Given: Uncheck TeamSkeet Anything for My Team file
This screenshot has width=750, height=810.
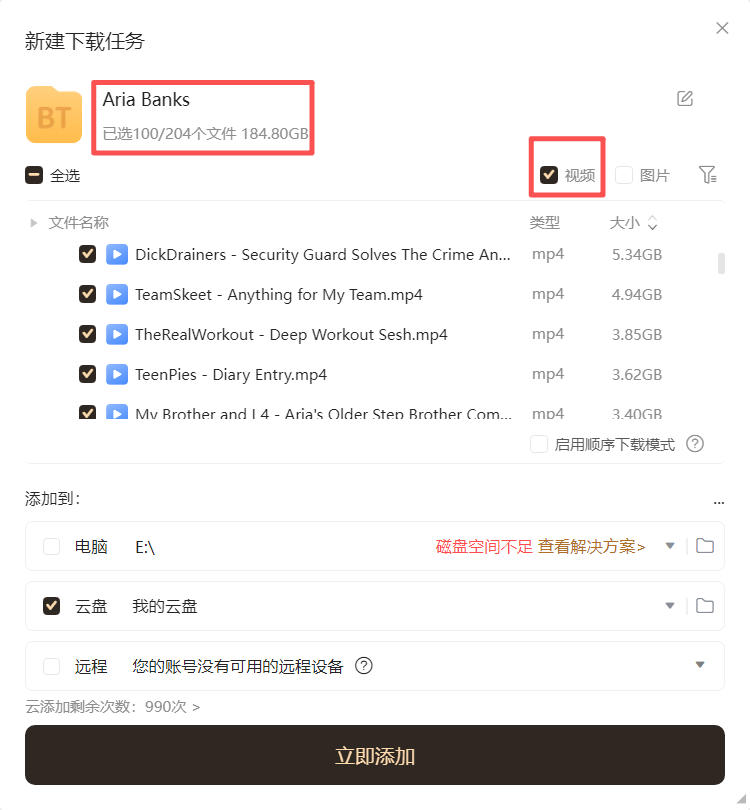Looking at the screenshot, I should click(x=87, y=294).
